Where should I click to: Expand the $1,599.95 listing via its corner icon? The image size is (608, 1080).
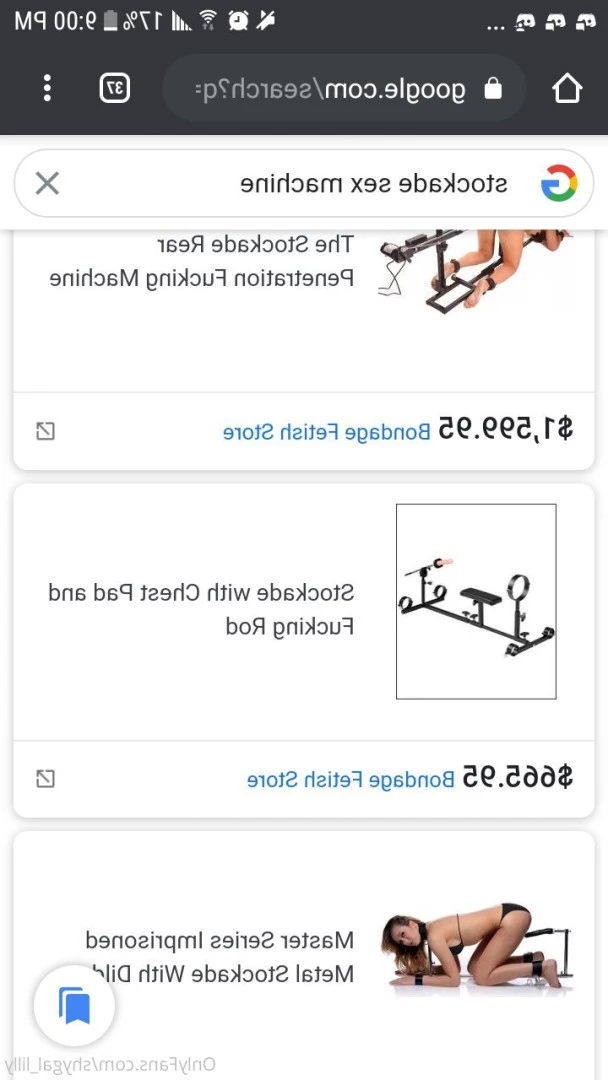pos(45,431)
